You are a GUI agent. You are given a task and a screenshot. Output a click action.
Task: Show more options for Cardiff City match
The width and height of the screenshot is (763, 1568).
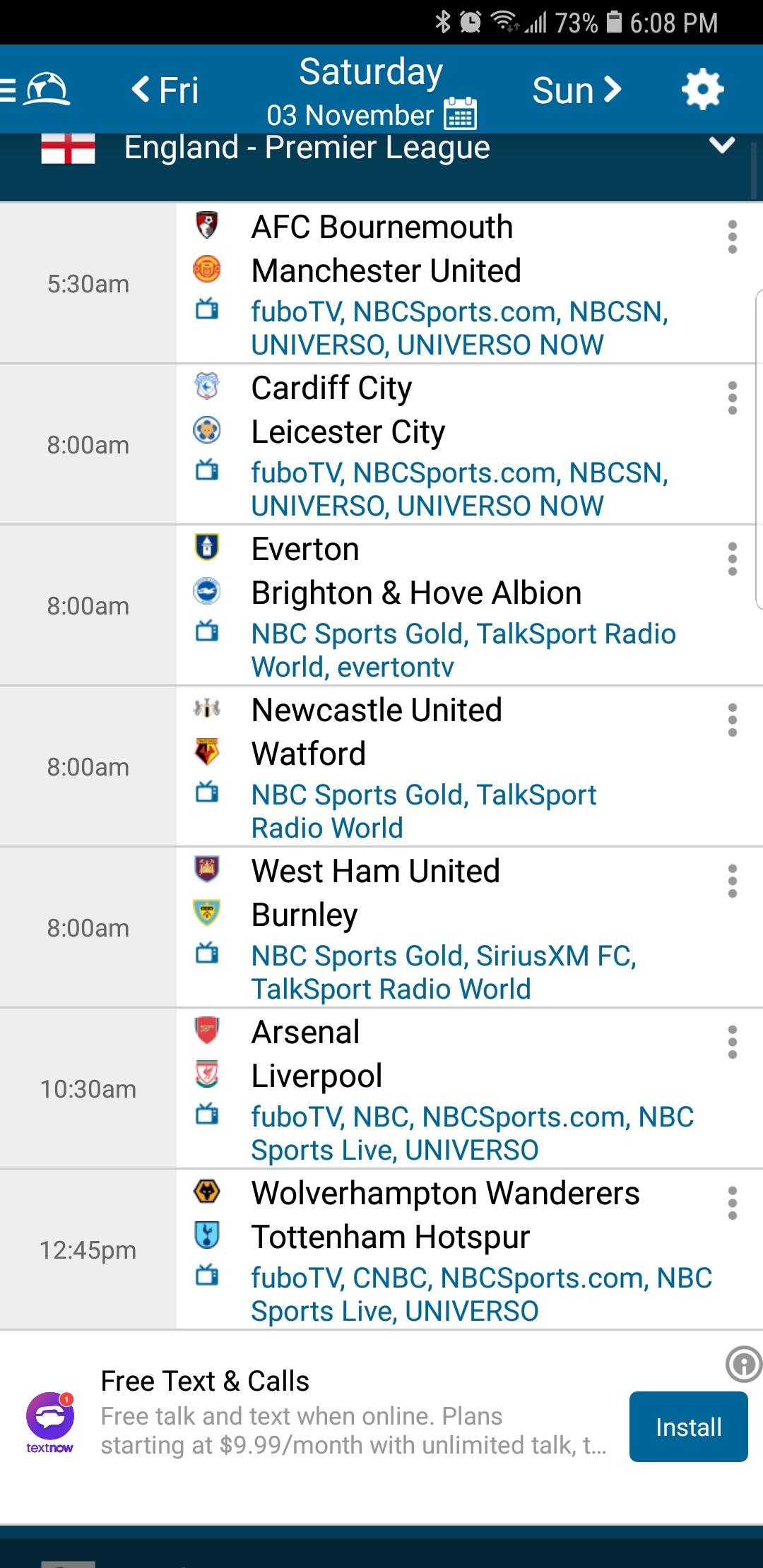(x=733, y=398)
